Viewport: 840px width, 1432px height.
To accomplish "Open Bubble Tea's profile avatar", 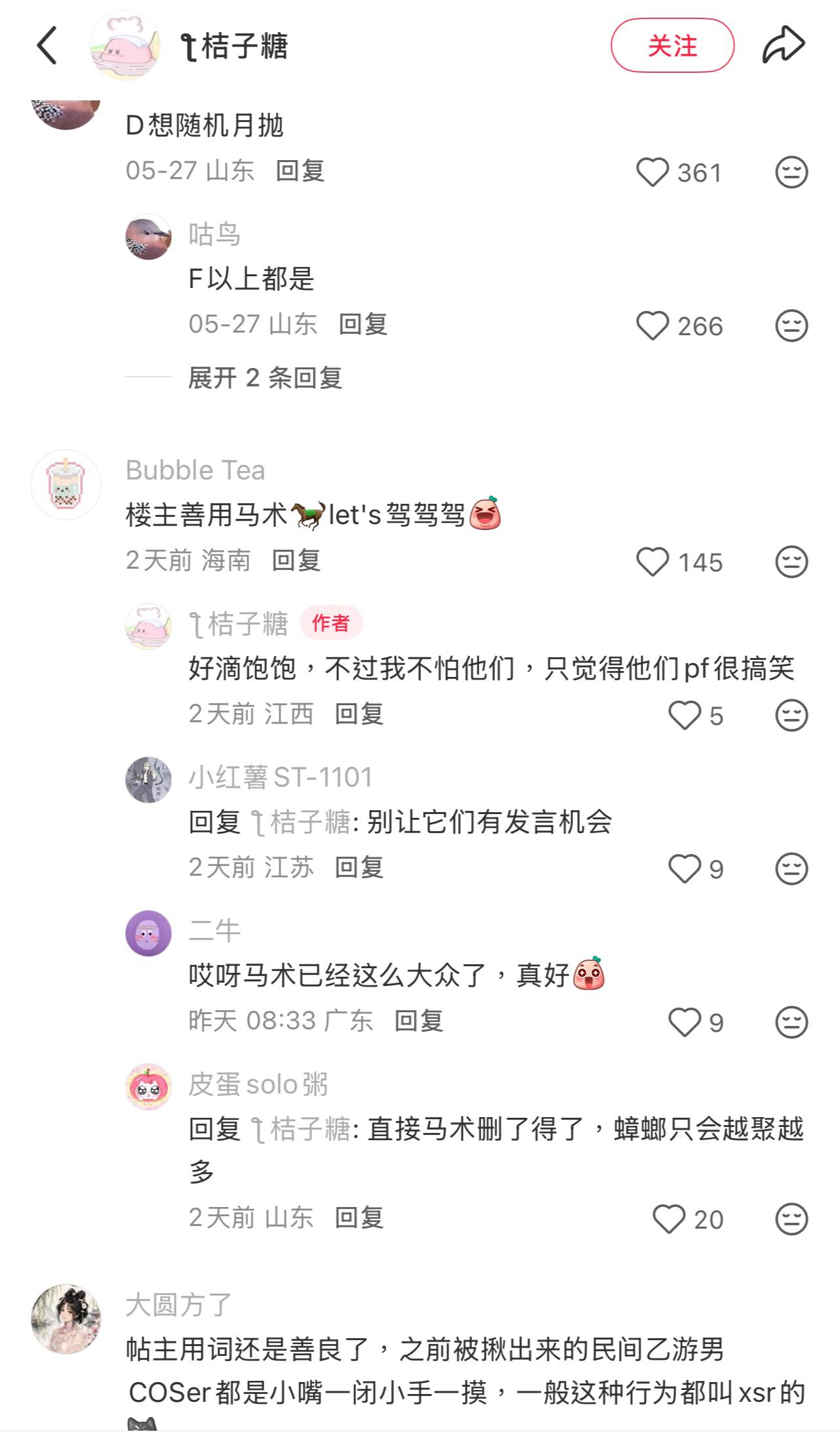I will click(66, 485).
